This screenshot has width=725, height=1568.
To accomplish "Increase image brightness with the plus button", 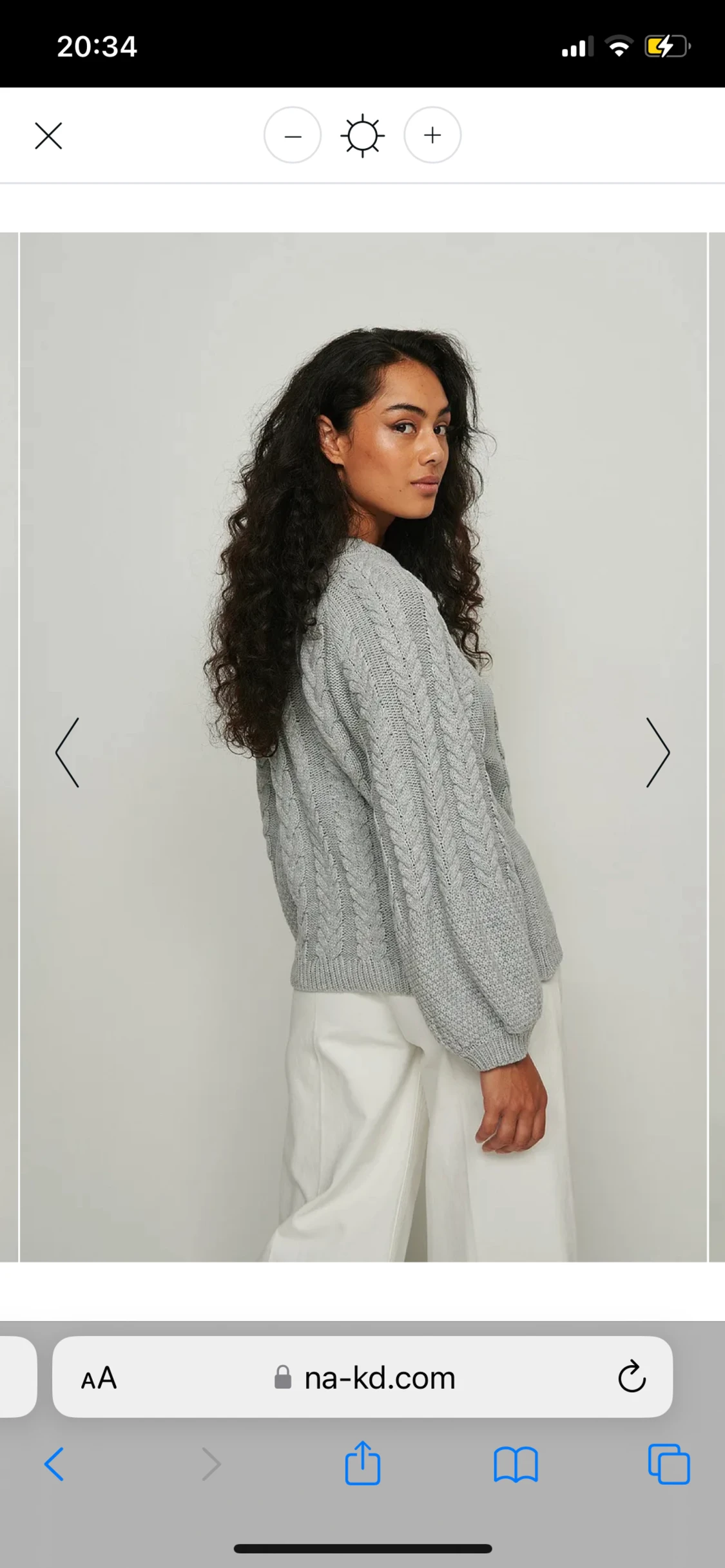I will tap(432, 135).
